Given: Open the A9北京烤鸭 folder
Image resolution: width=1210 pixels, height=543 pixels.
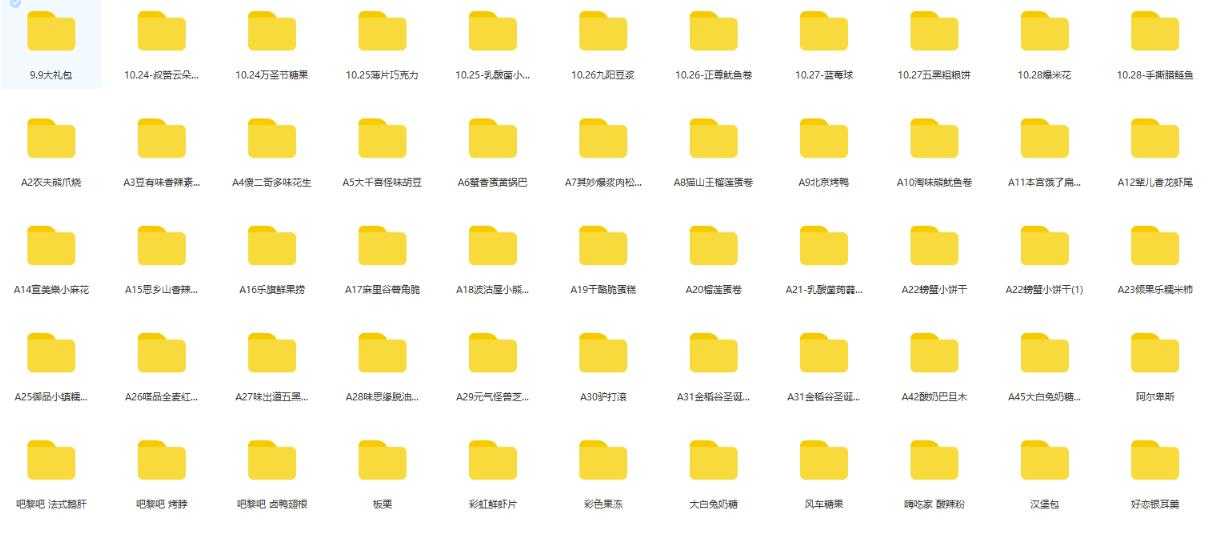Looking at the screenshot, I should [x=824, y=140].
